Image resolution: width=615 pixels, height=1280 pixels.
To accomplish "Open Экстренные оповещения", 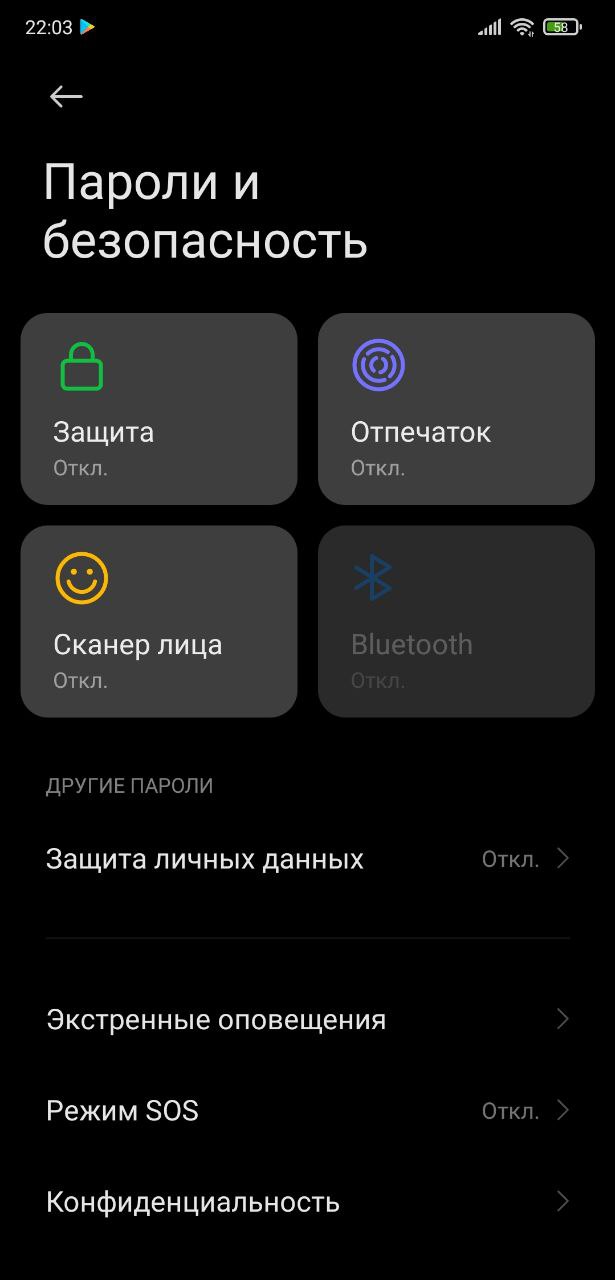I will 307,1020.
